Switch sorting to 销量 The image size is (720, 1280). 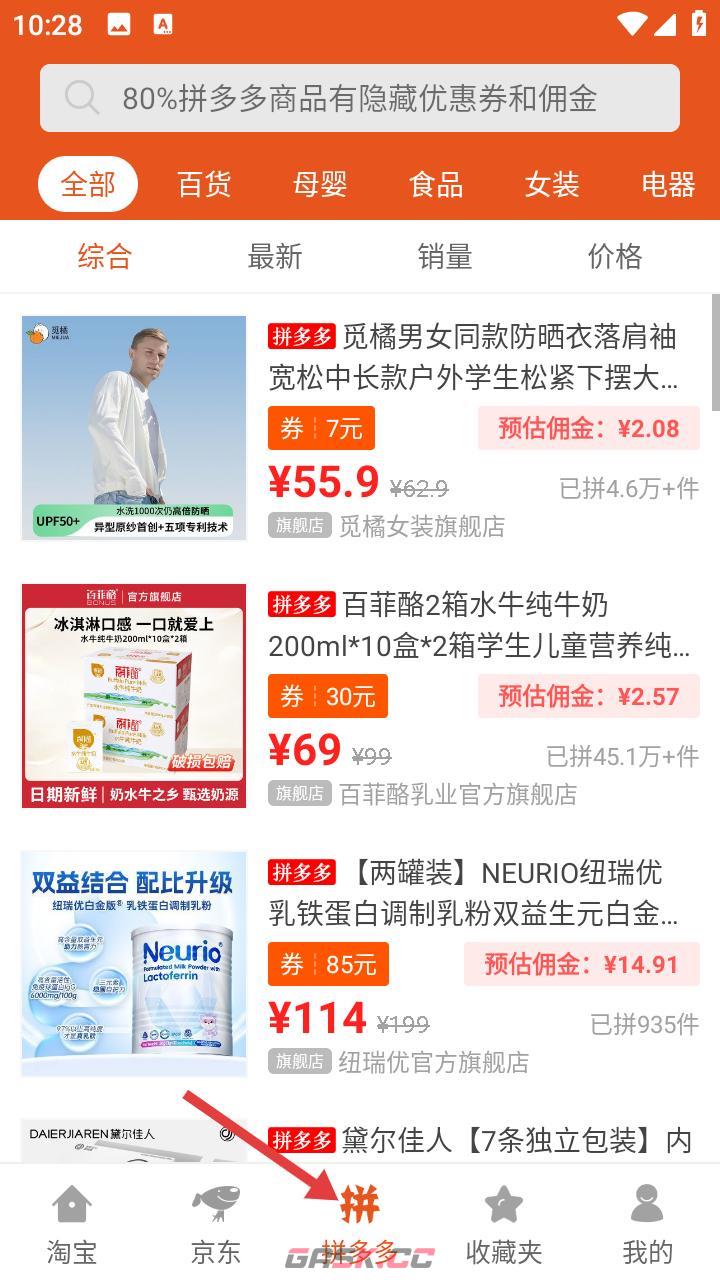click(444, 256)
